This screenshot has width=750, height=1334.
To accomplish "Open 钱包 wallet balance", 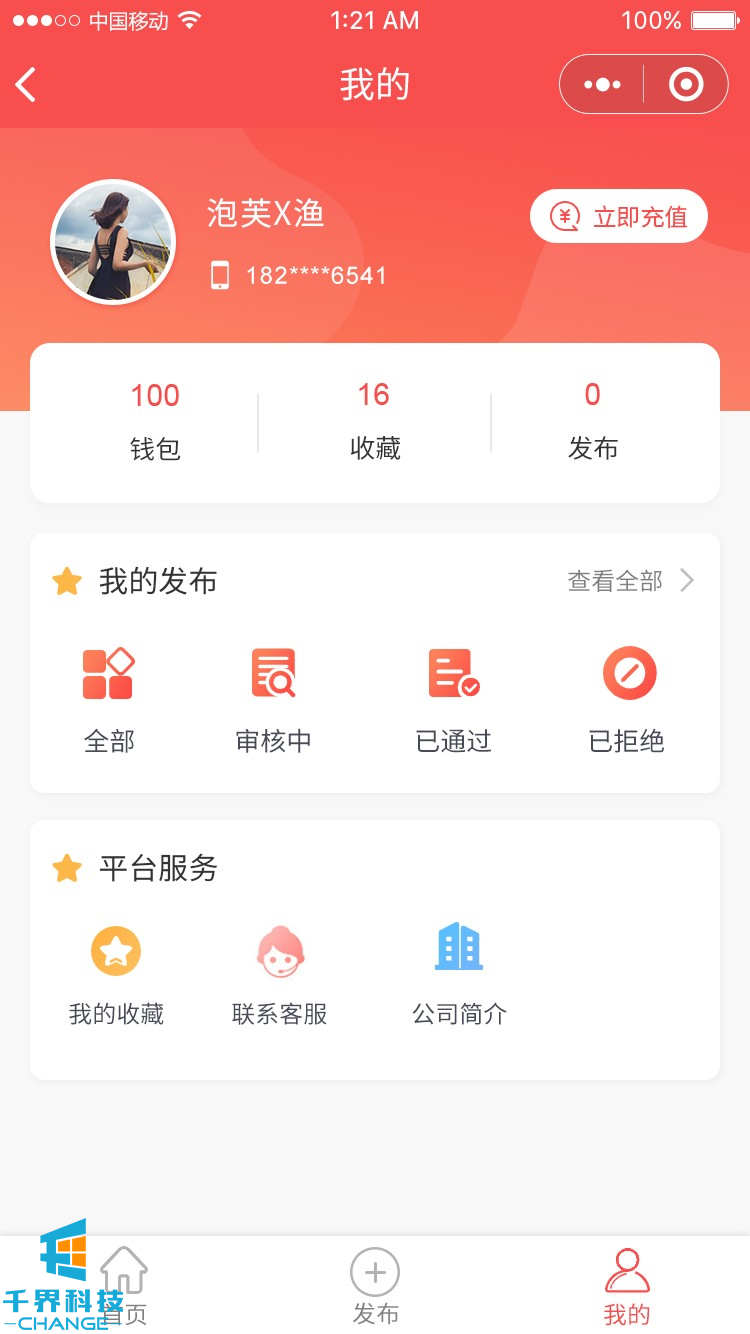I will point(155,422).
